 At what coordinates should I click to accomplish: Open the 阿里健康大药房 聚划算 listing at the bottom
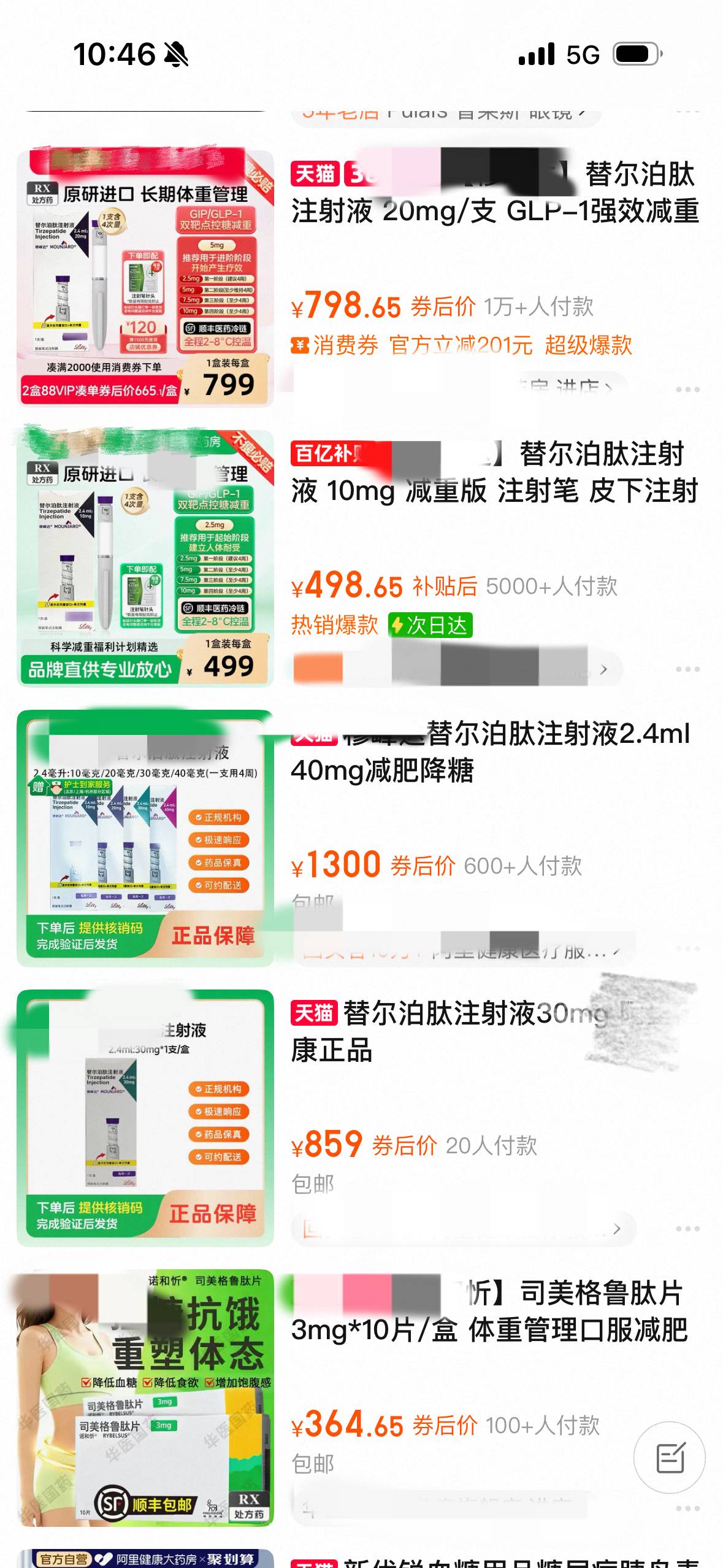click(145, 1558)
